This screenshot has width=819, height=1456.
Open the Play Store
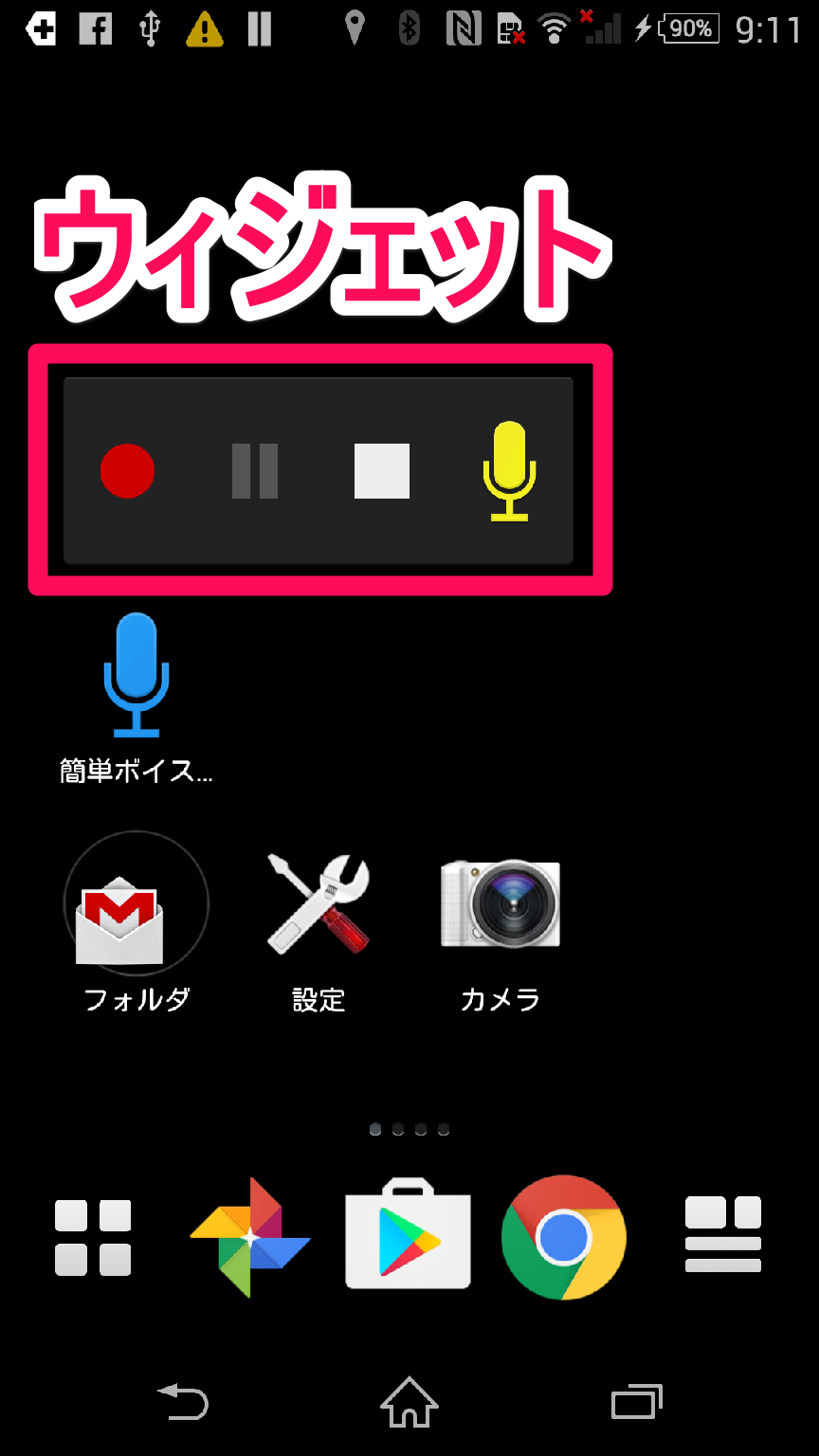coord(408,1238)
